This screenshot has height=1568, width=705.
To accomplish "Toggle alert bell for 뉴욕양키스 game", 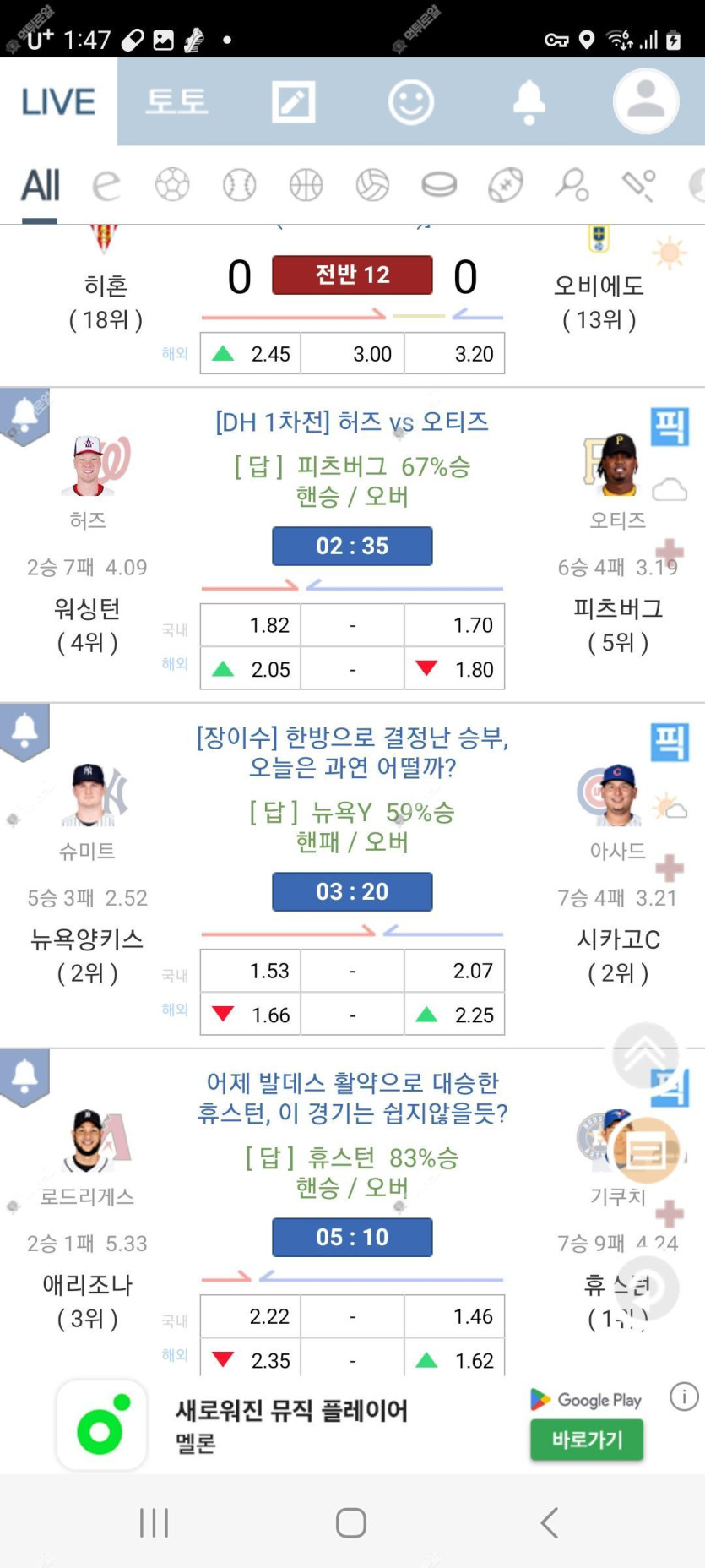I will coord(24,730).
